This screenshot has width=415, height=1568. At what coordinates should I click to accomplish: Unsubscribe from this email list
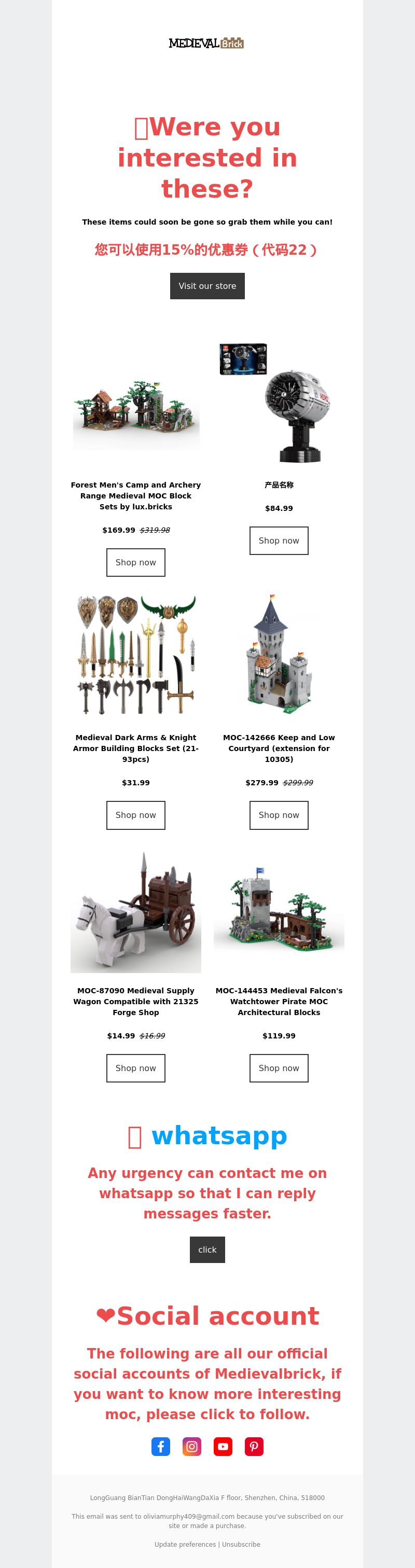pyautogui.click(x=241, y=1544)
